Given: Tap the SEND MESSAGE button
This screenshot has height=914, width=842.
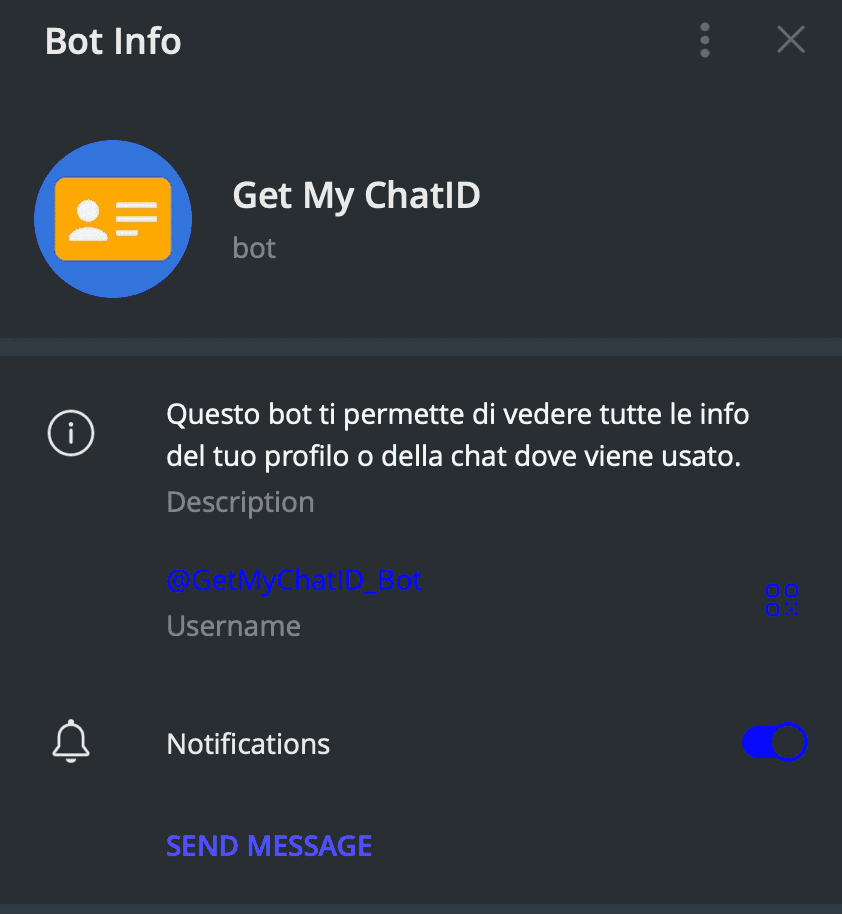Looking at the screenshot, I should [x=269, y=846].
